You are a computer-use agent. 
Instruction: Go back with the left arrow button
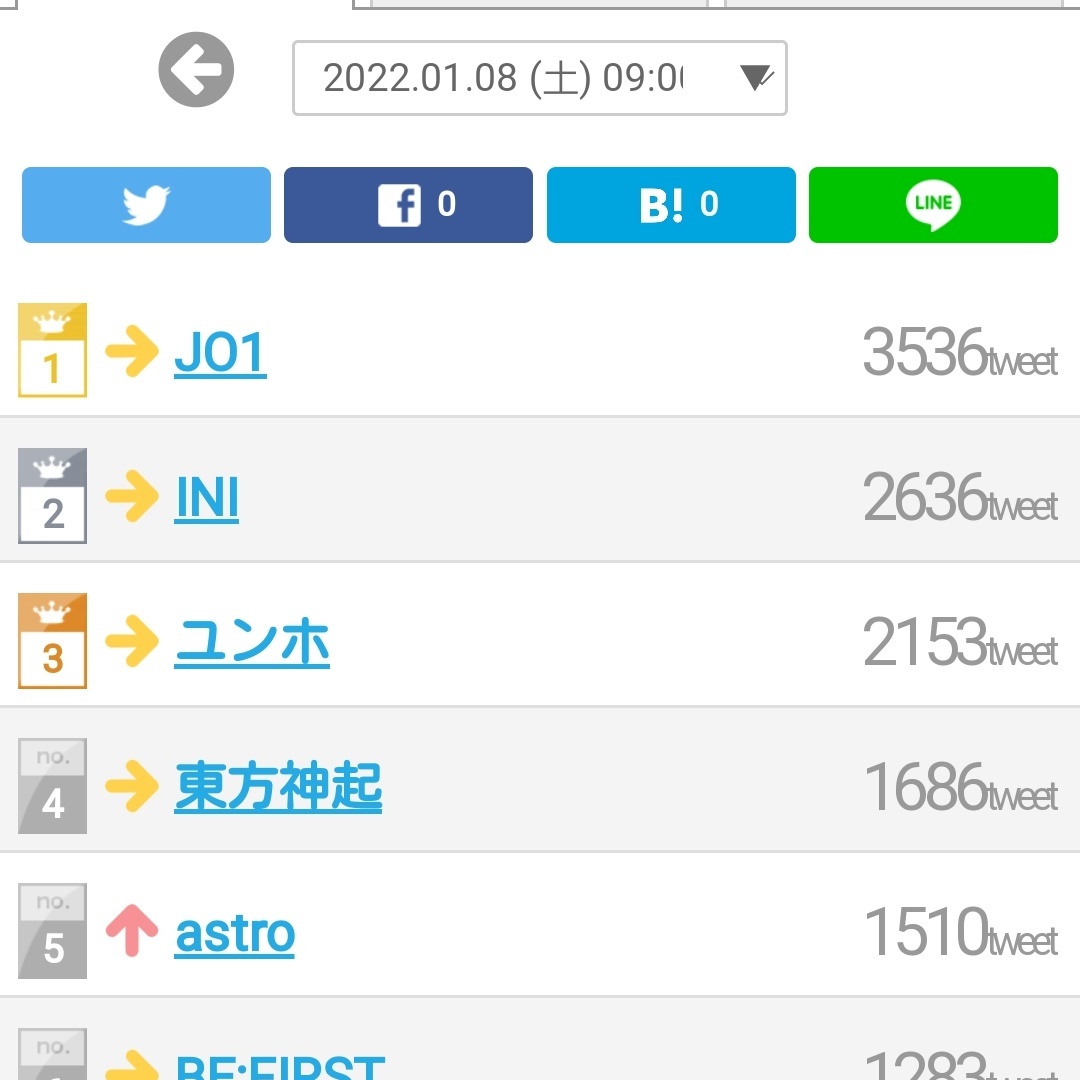coord(196,71)
